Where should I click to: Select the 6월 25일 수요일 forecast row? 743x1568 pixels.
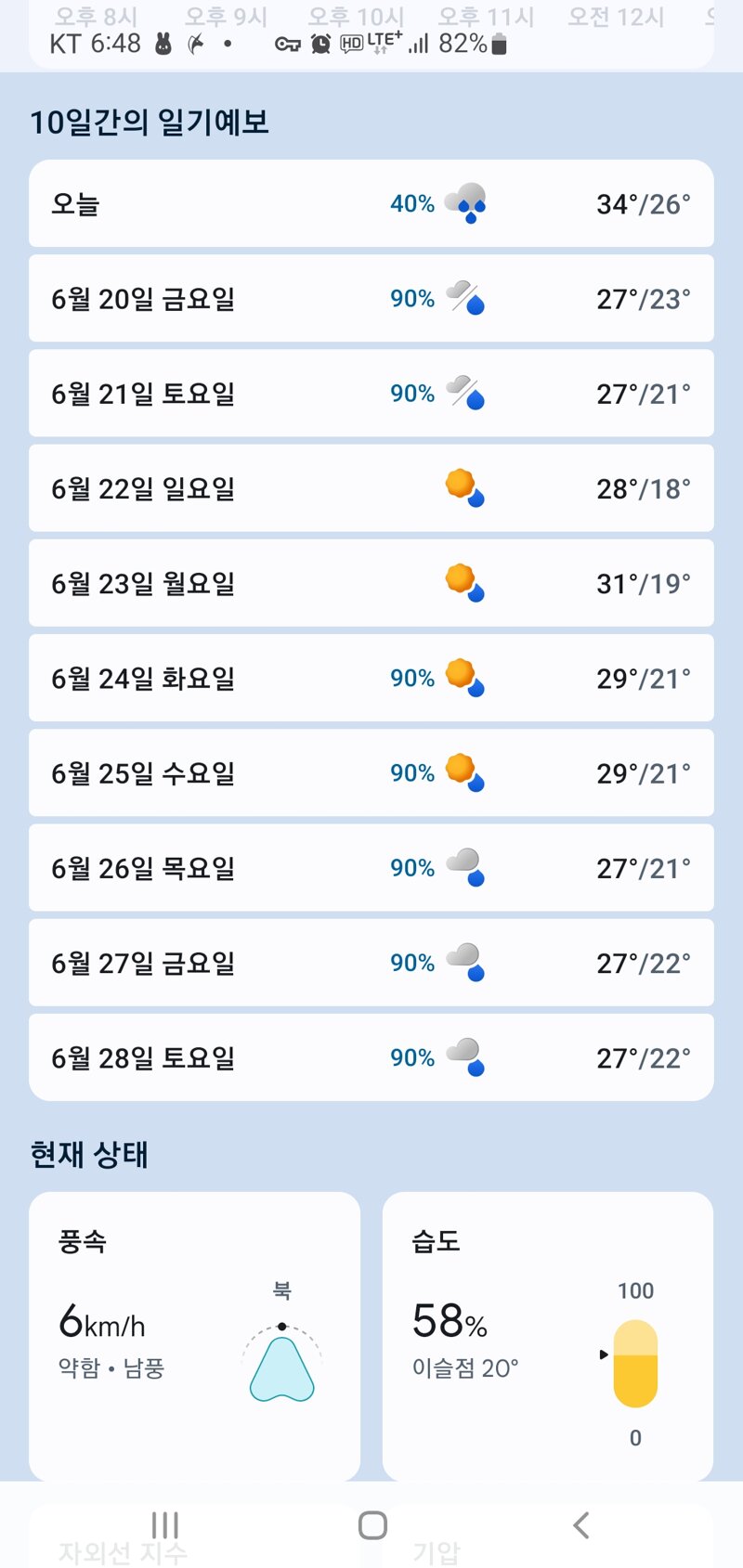point(371,772)
